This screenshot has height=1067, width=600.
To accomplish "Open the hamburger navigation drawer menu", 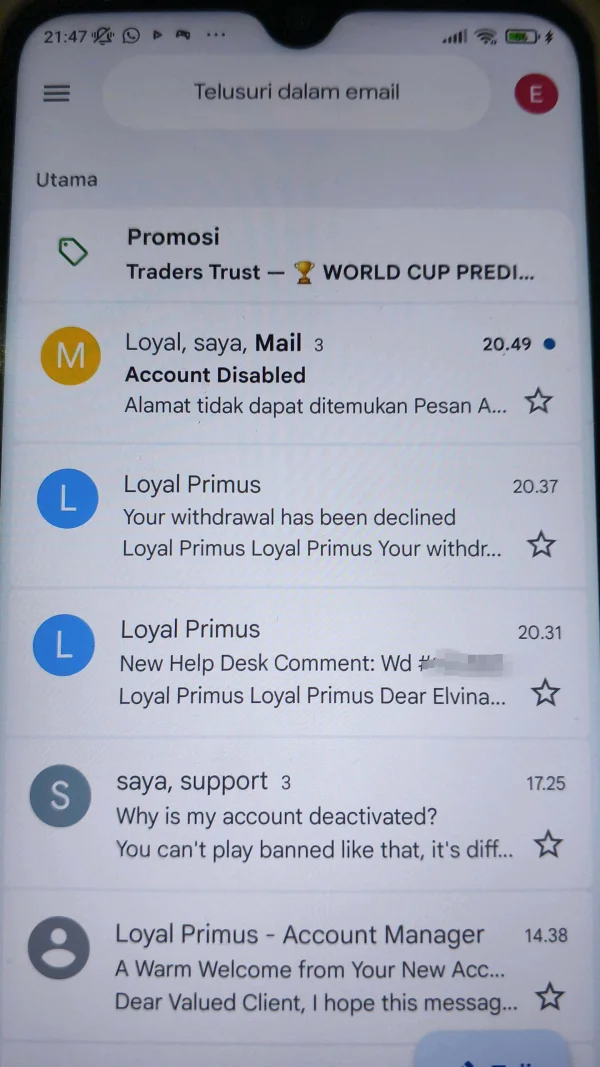I will [x=56, y=93].
